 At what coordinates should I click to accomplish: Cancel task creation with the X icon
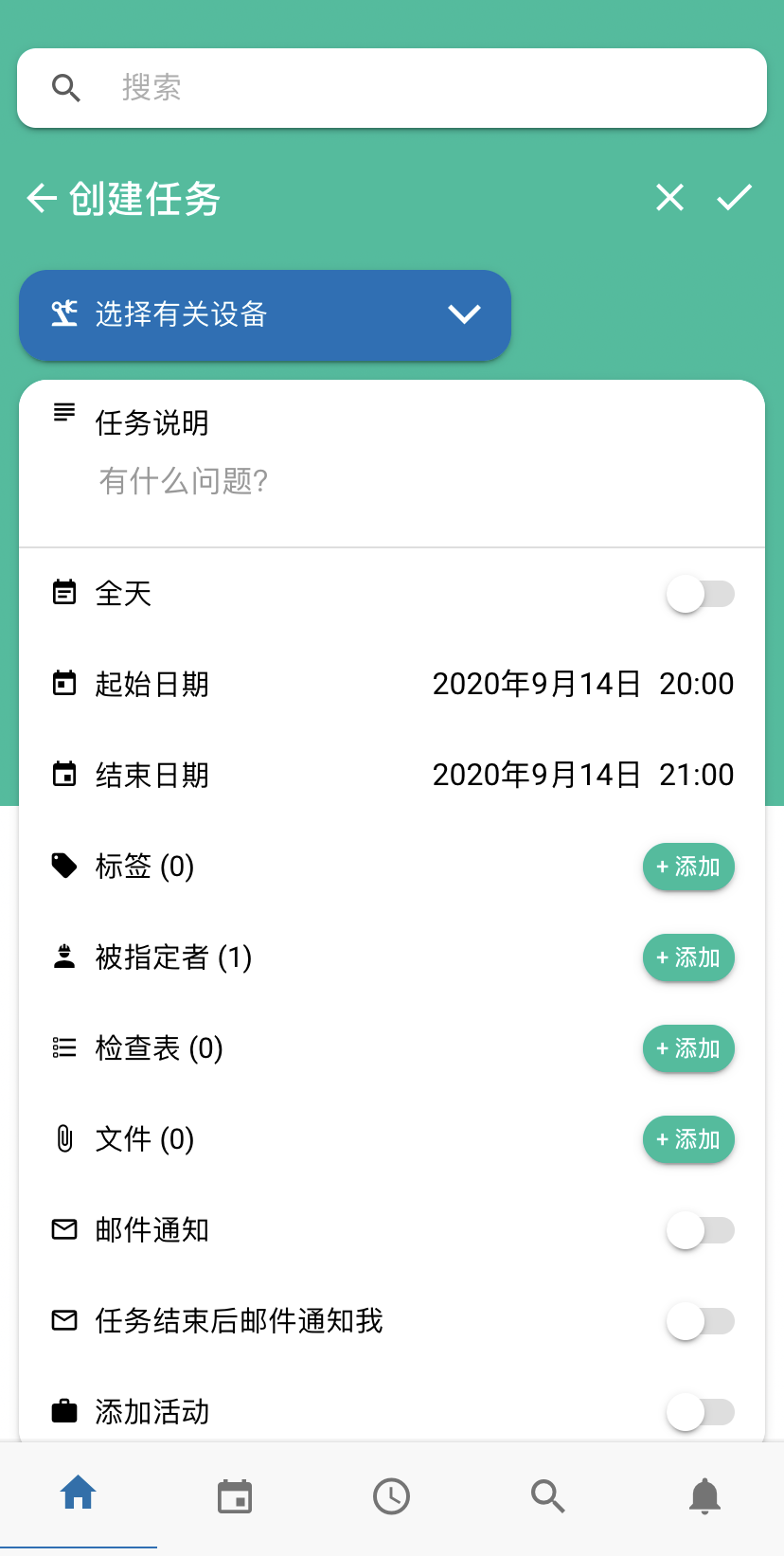(x=669, y=198)
